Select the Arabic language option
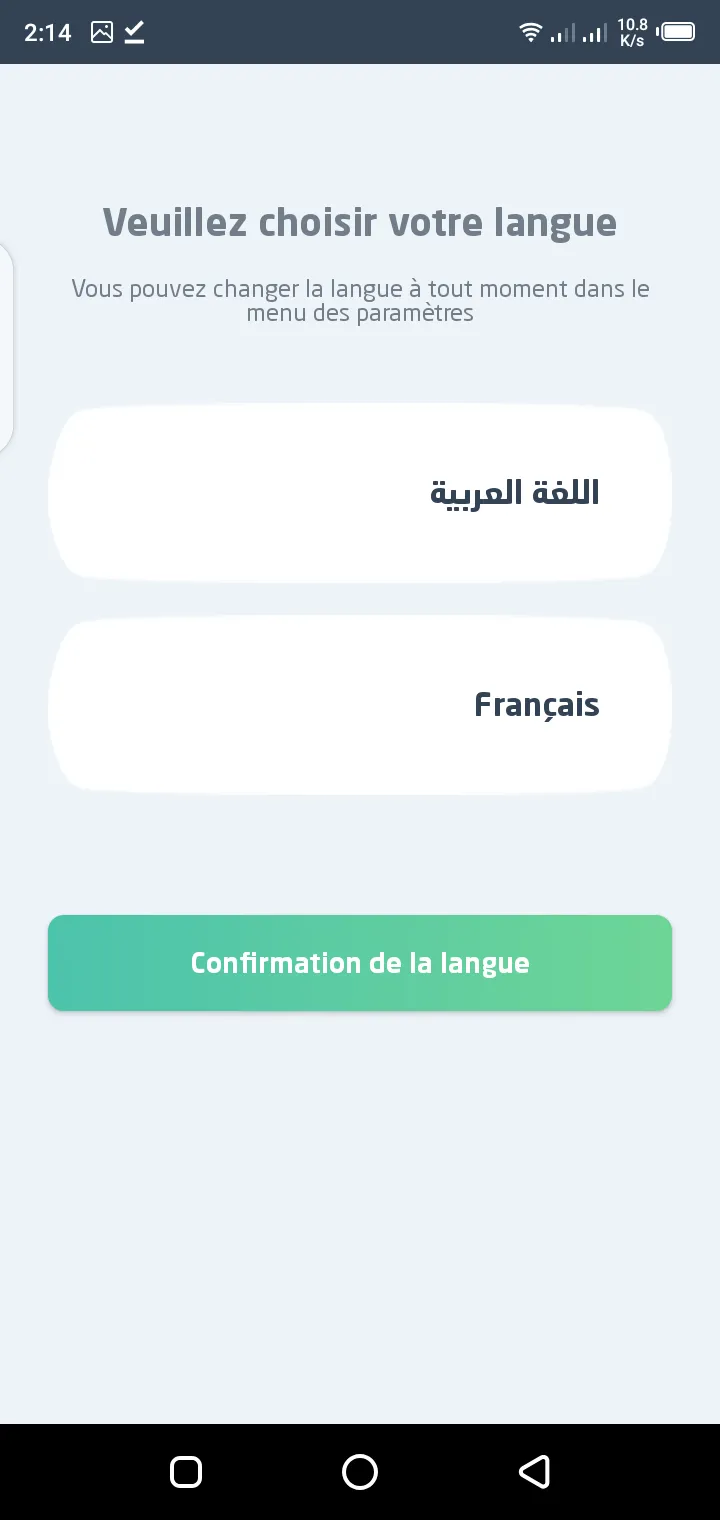 click(x=360, y=493)
